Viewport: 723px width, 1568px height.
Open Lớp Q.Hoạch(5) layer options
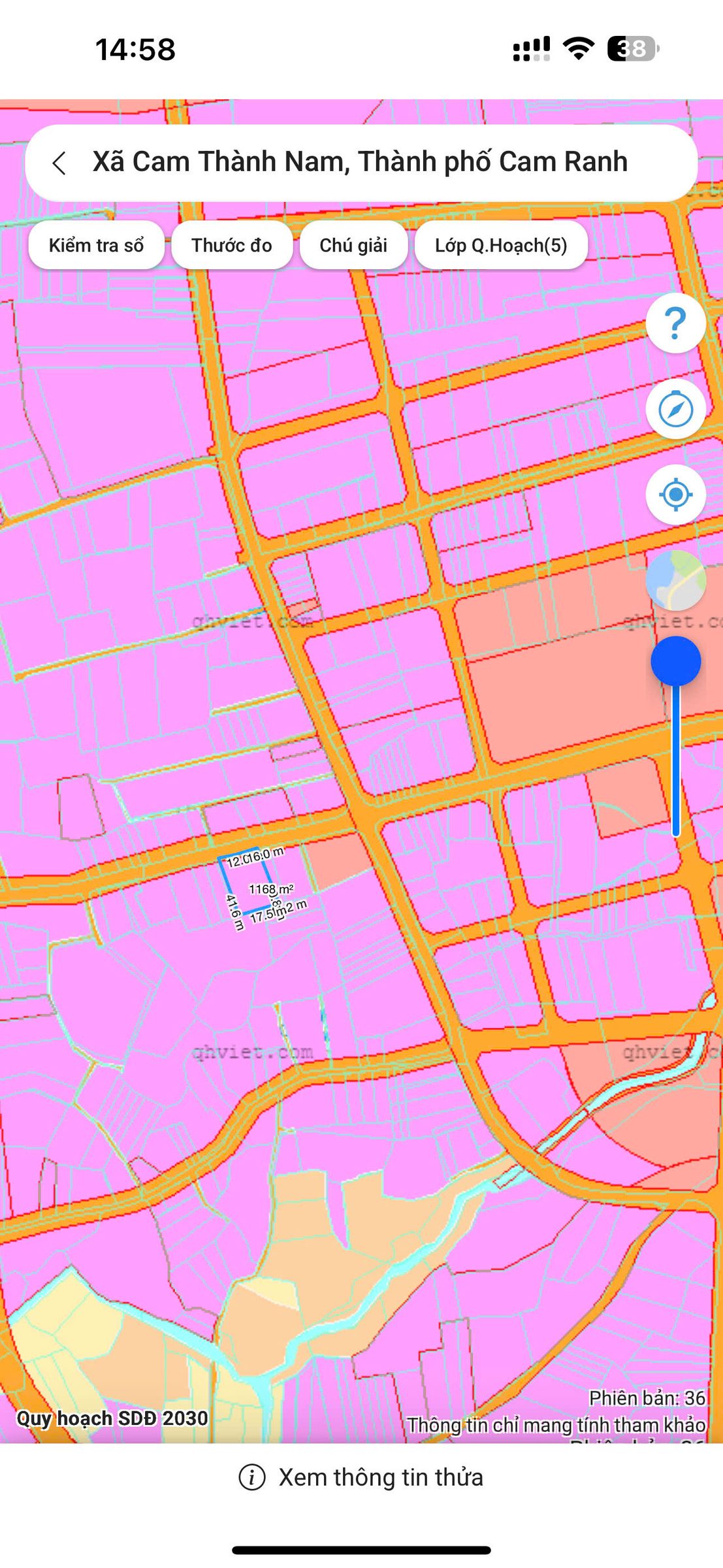[501, 246]
